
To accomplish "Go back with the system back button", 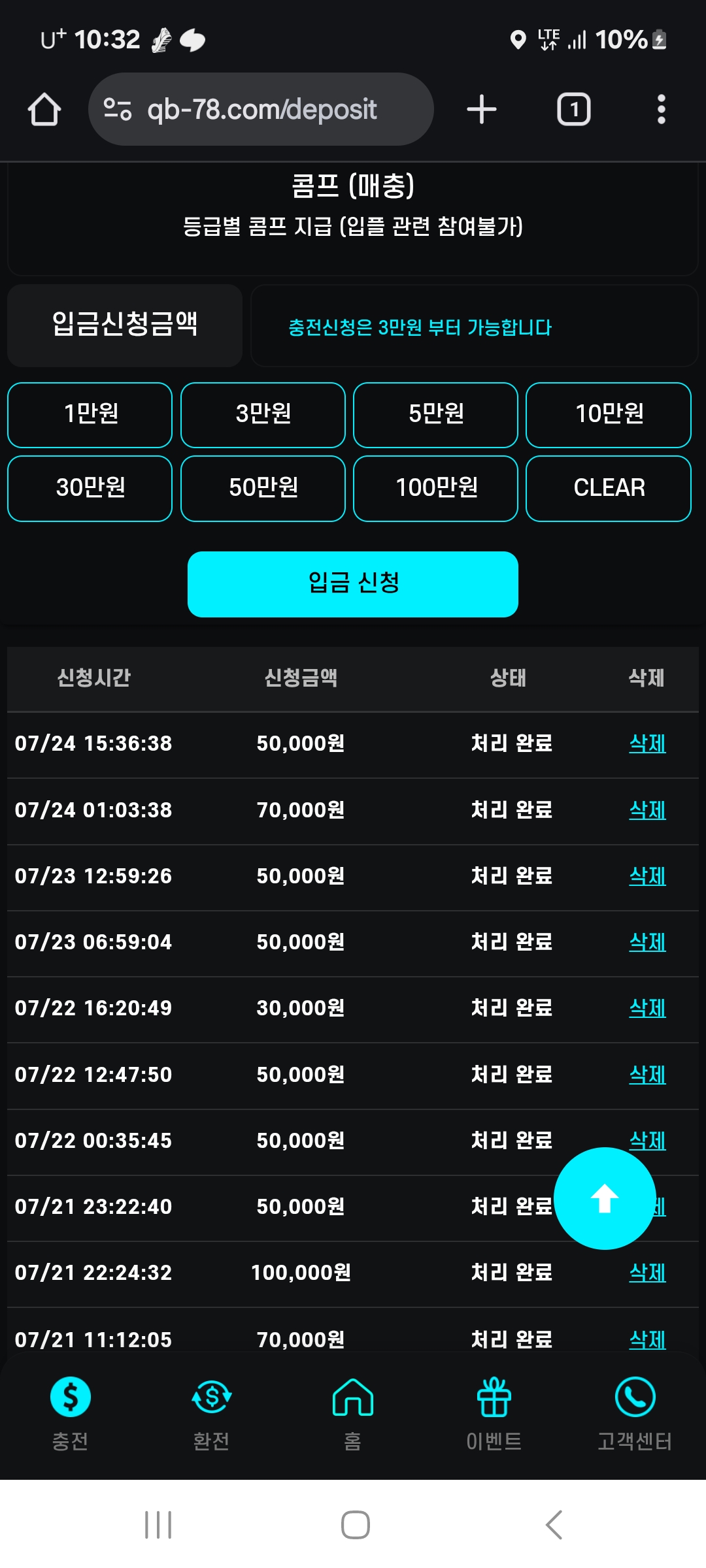I will tap(554, 1525).
